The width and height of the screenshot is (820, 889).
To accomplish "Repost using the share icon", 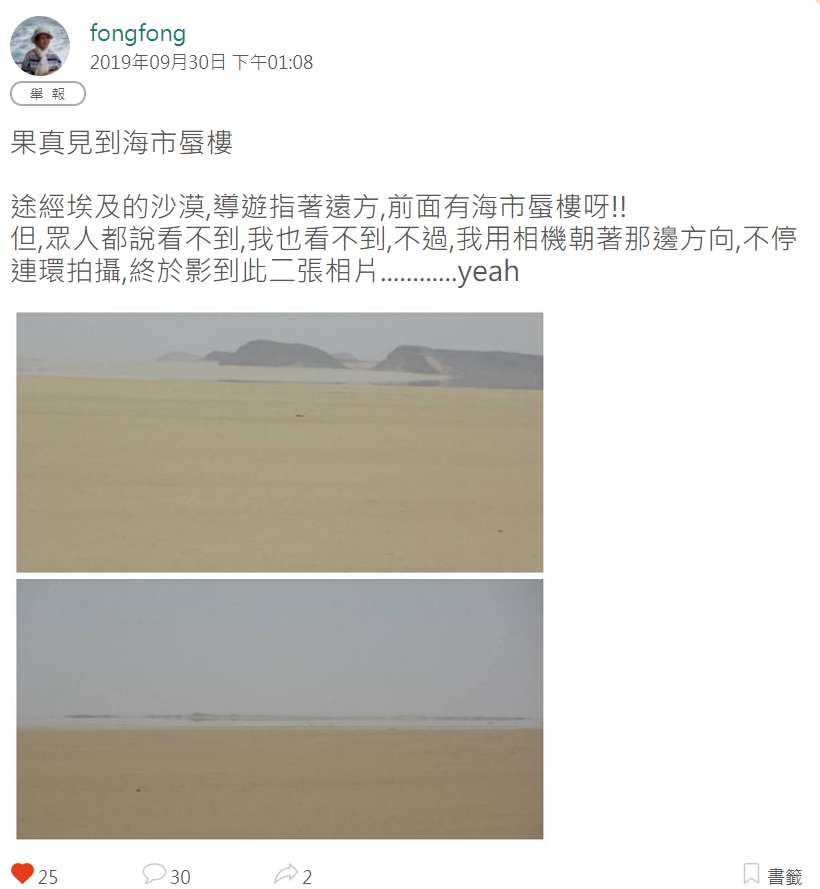I will click(x=288, y=873).
